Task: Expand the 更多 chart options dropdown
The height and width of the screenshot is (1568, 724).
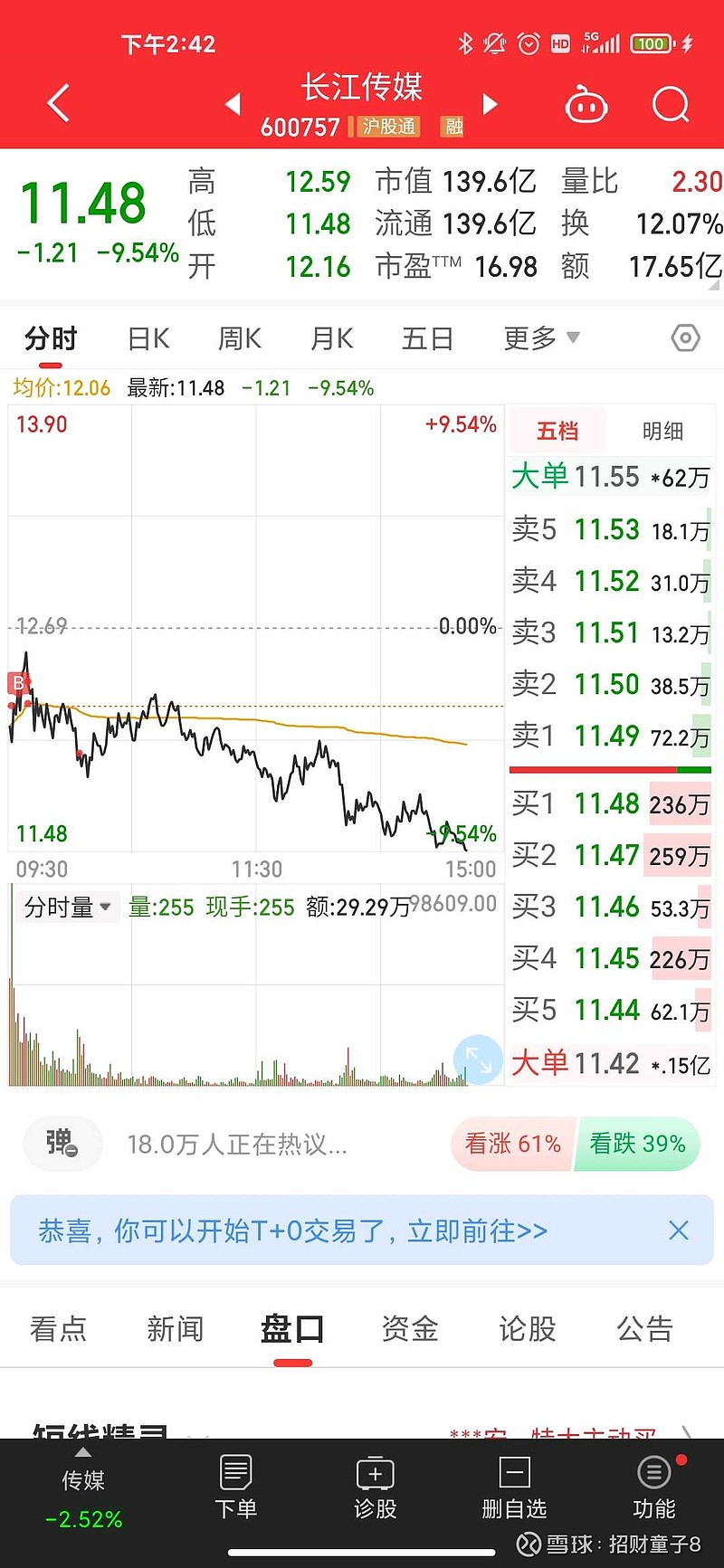Action: 541,338
